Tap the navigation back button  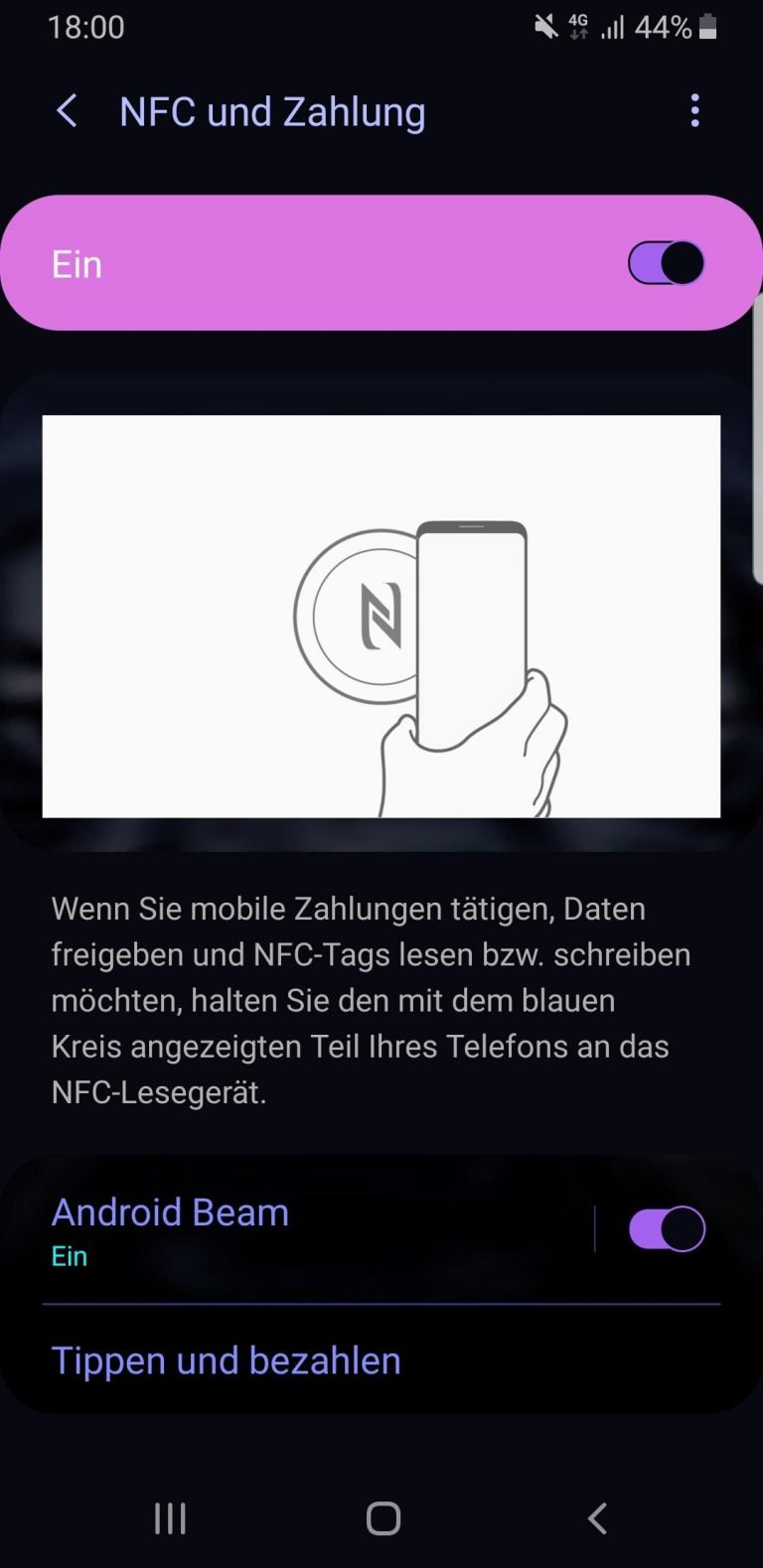click(x=596, y=1517)
